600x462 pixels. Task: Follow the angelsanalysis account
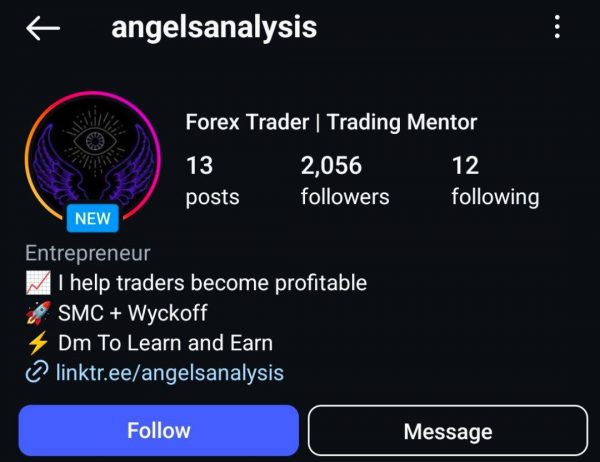pyautogui.click(x=158, y=431)
